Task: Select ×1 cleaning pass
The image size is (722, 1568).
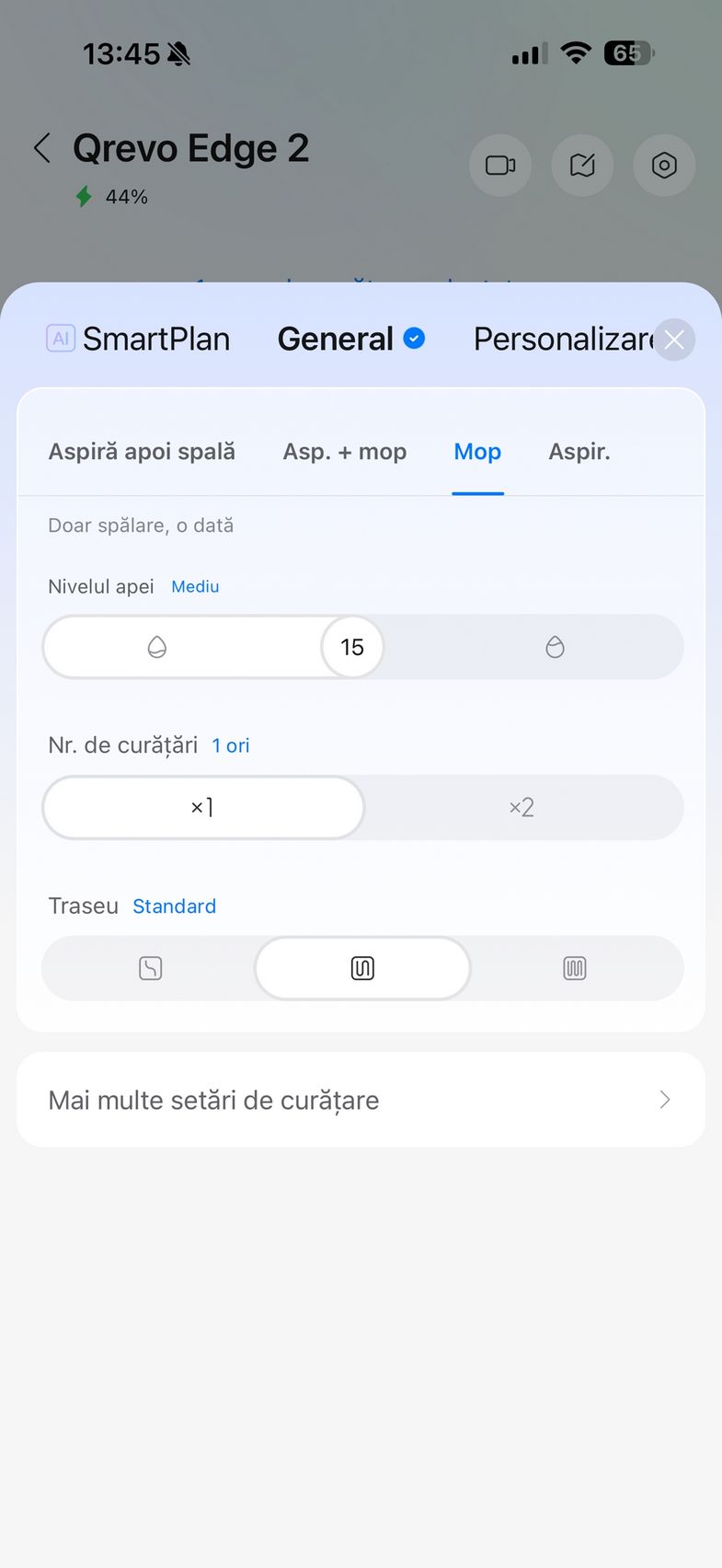Action: point(203,807)
